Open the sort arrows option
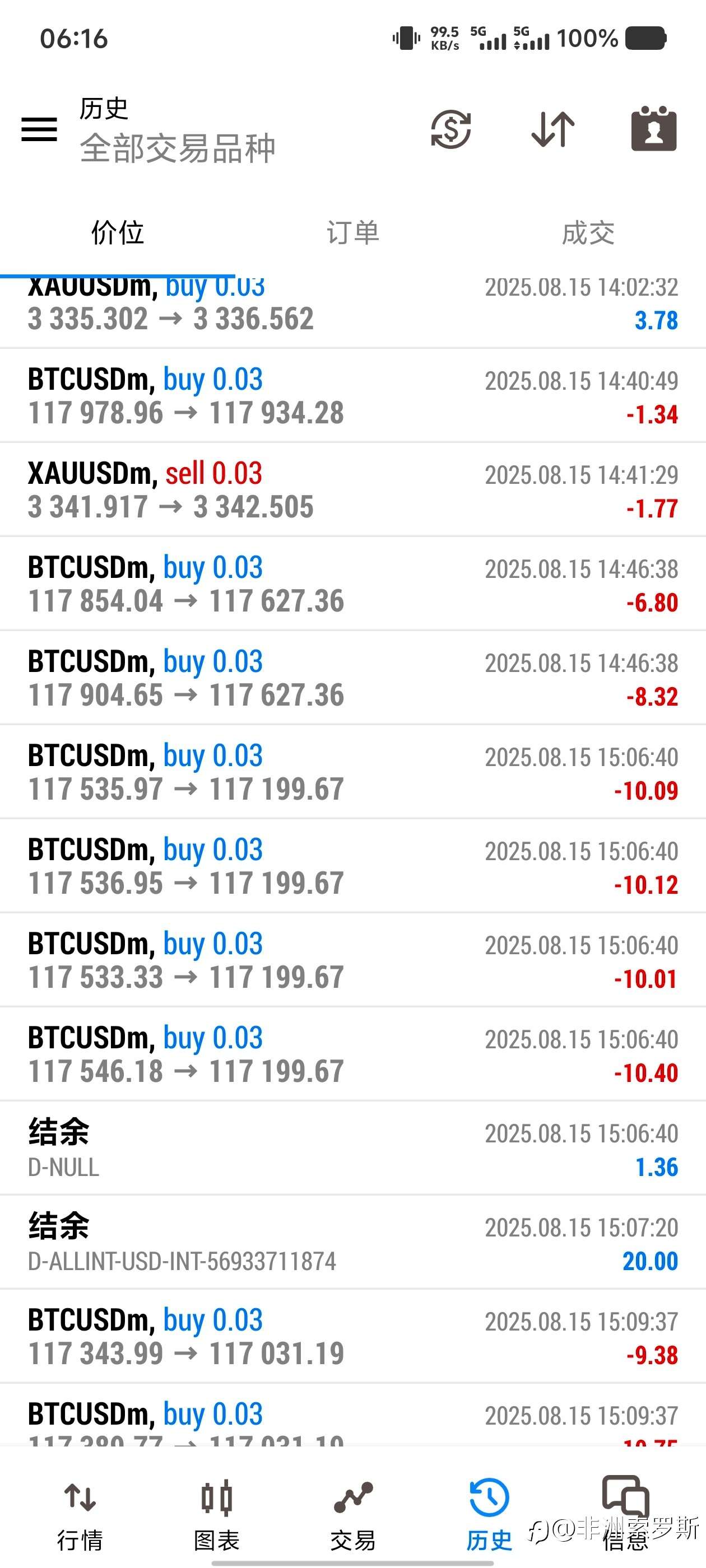The width and height of the screenshot is (706, 1568). point(552,129)
